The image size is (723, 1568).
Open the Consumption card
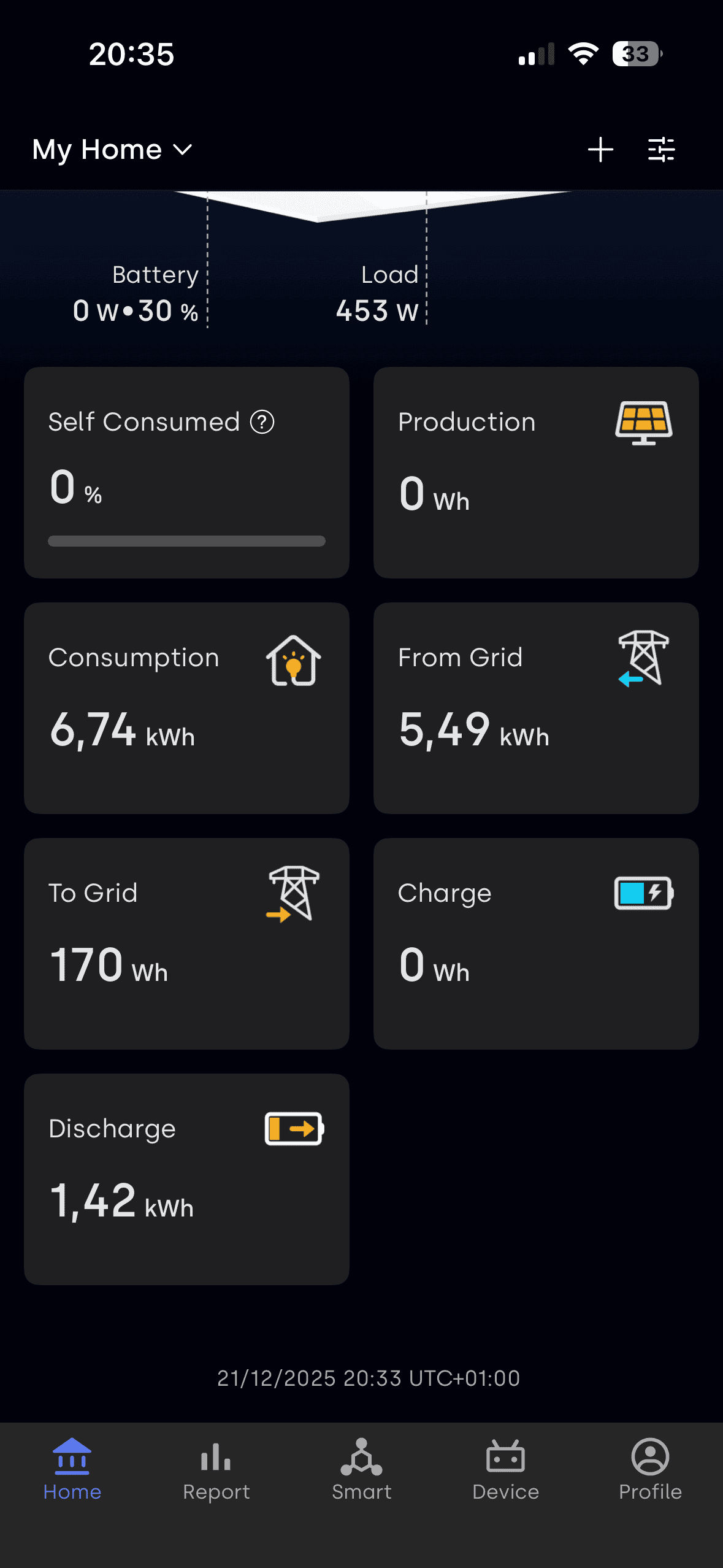coord(186,708)
